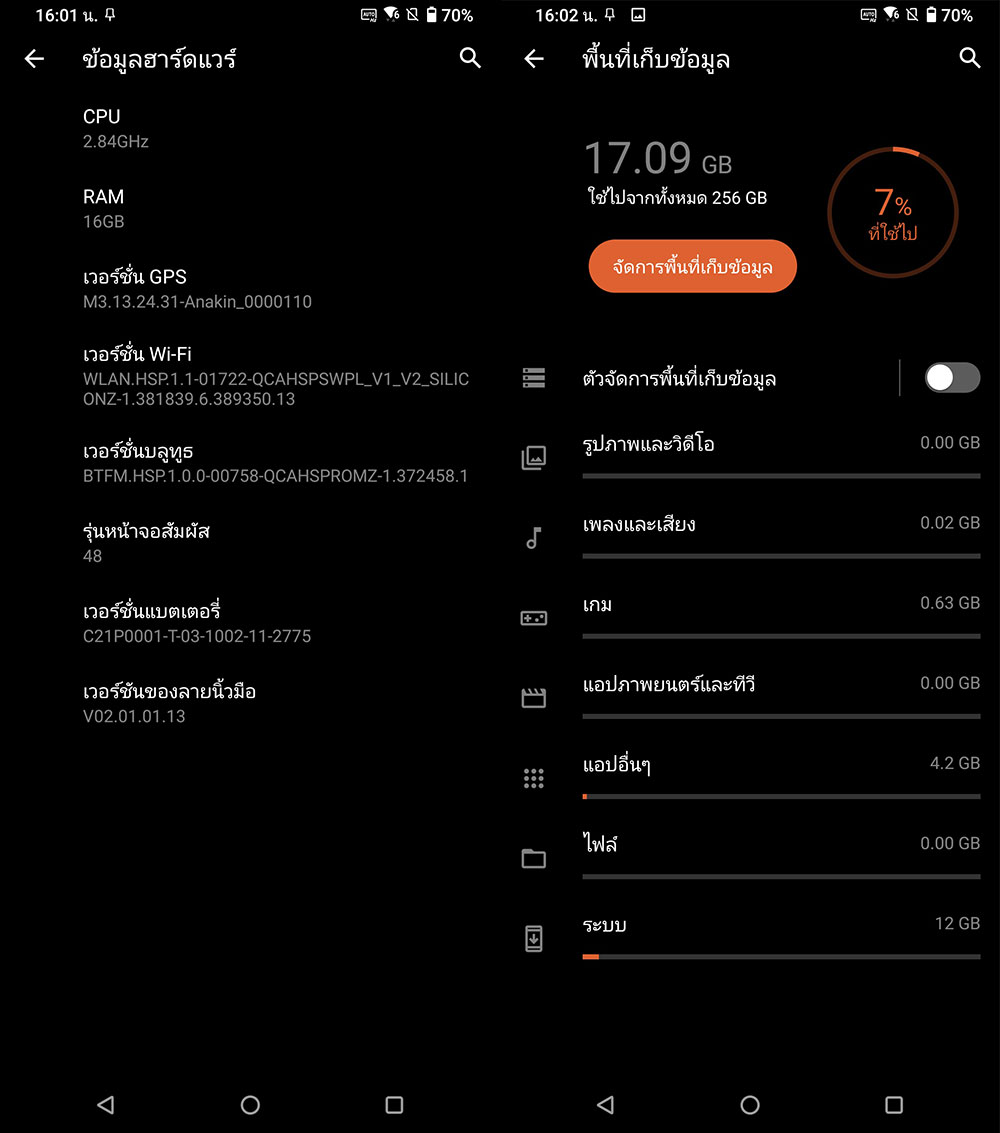Open search on the พื้นที่เก็บข้อมูล screen
This screenshot has width=1000, height=1133.
(969, 58)
